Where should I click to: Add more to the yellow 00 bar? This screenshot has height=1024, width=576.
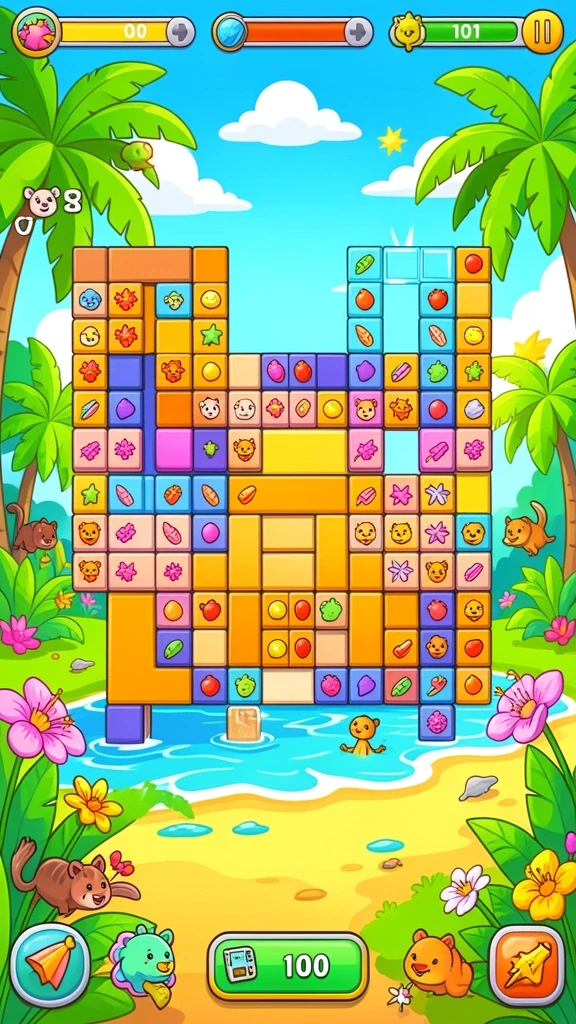180,31
